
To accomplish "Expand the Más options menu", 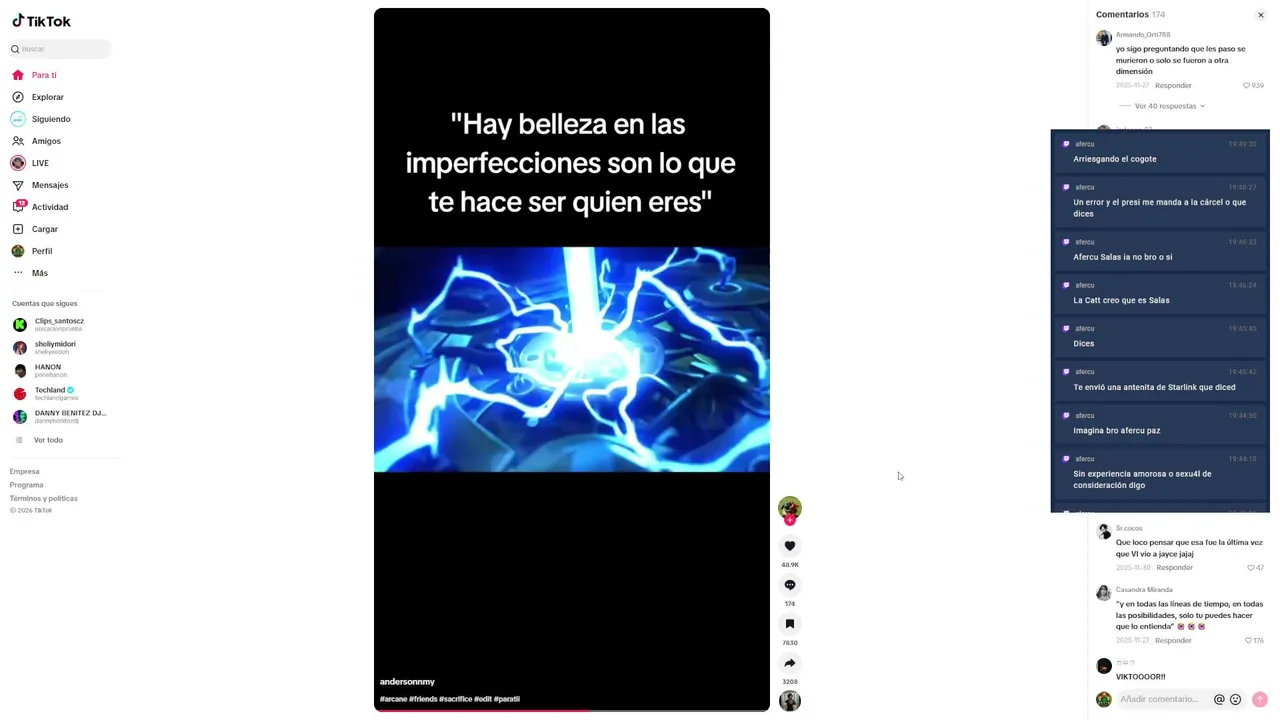I will click(x=39, y=273).
